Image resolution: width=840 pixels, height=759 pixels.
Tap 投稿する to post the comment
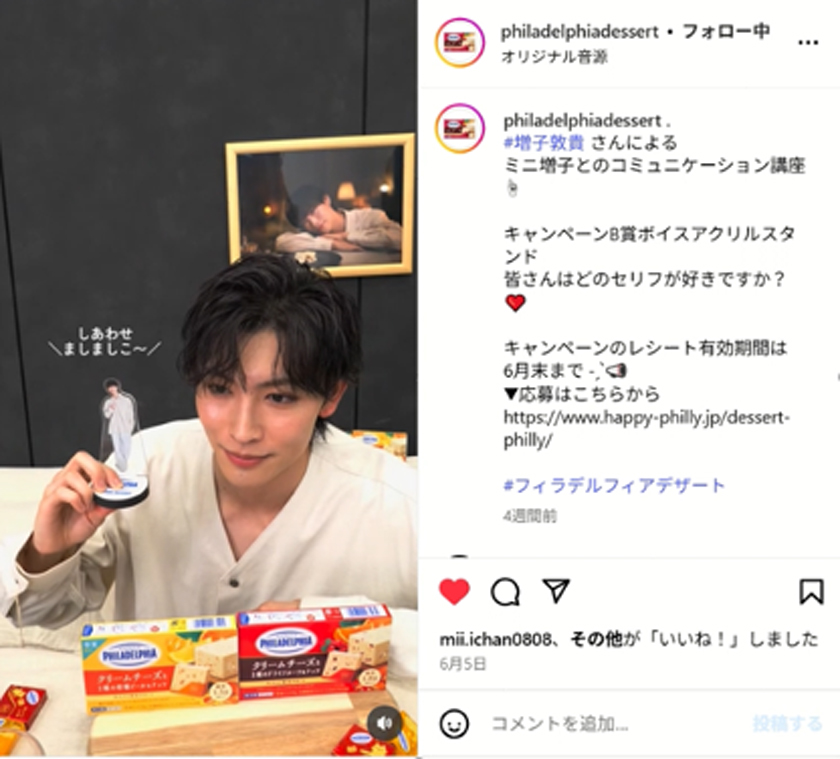click(x=787, y=723)
